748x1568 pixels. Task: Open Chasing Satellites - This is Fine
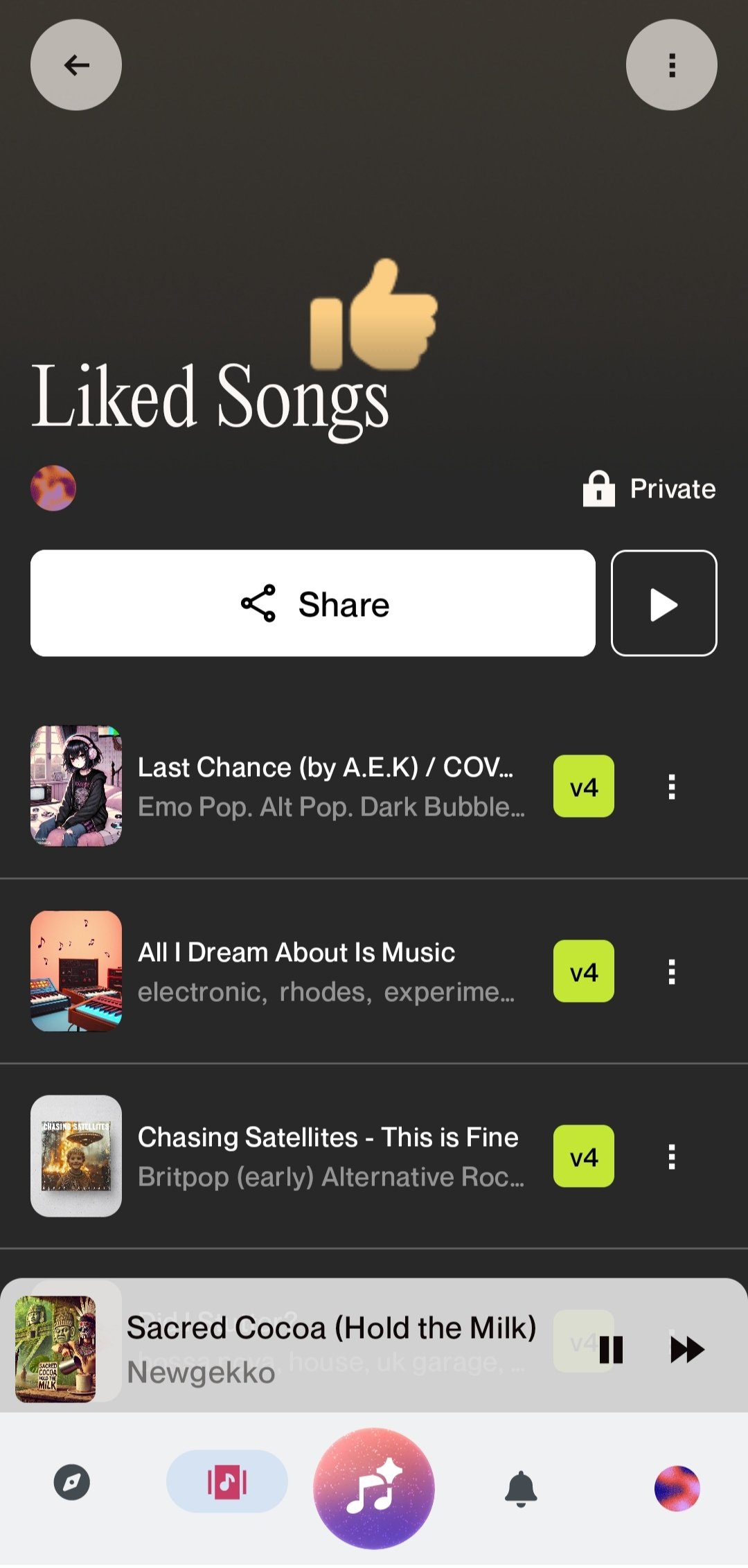[326, 1156]
